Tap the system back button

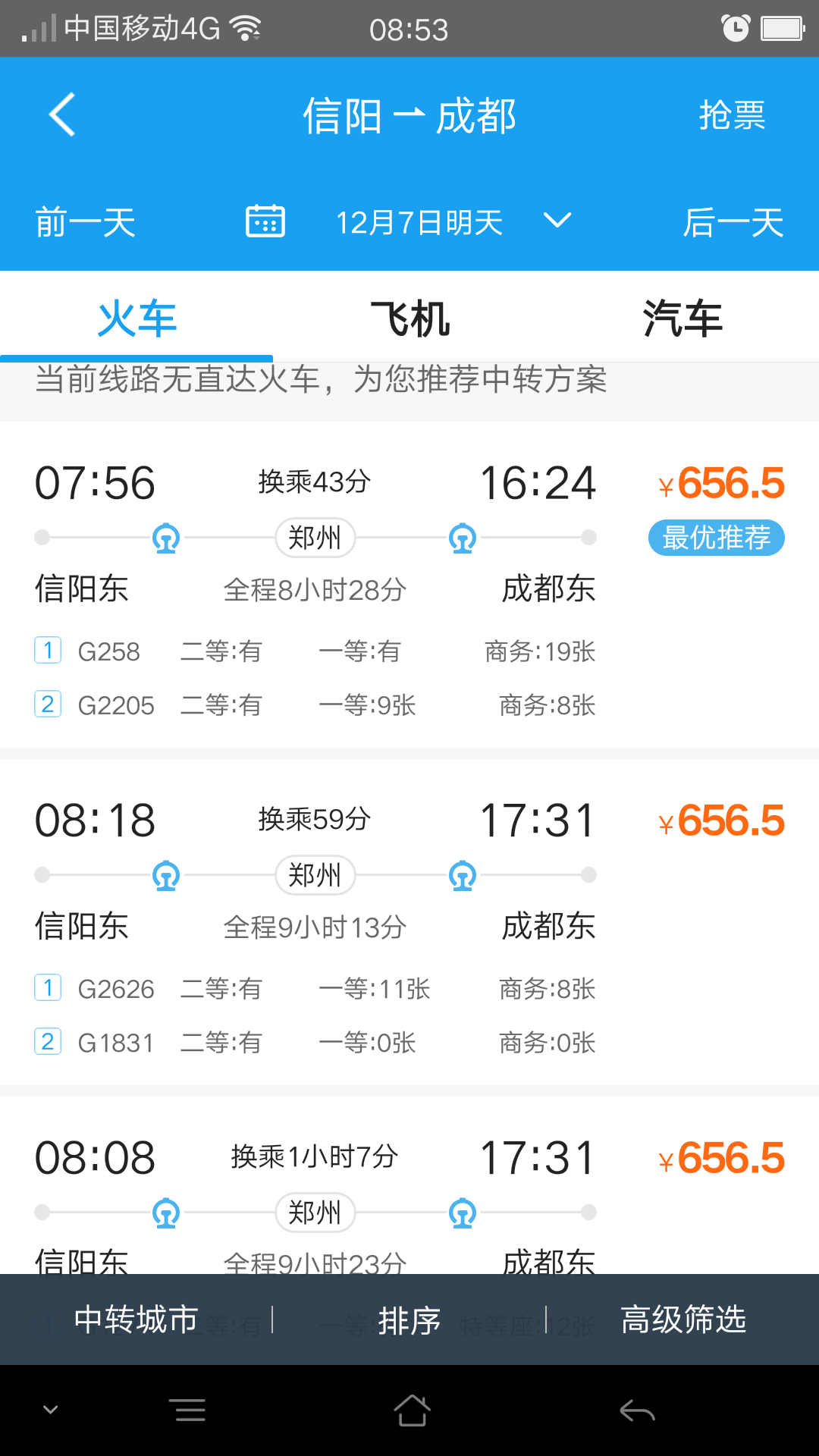[x=637, y=1410]
